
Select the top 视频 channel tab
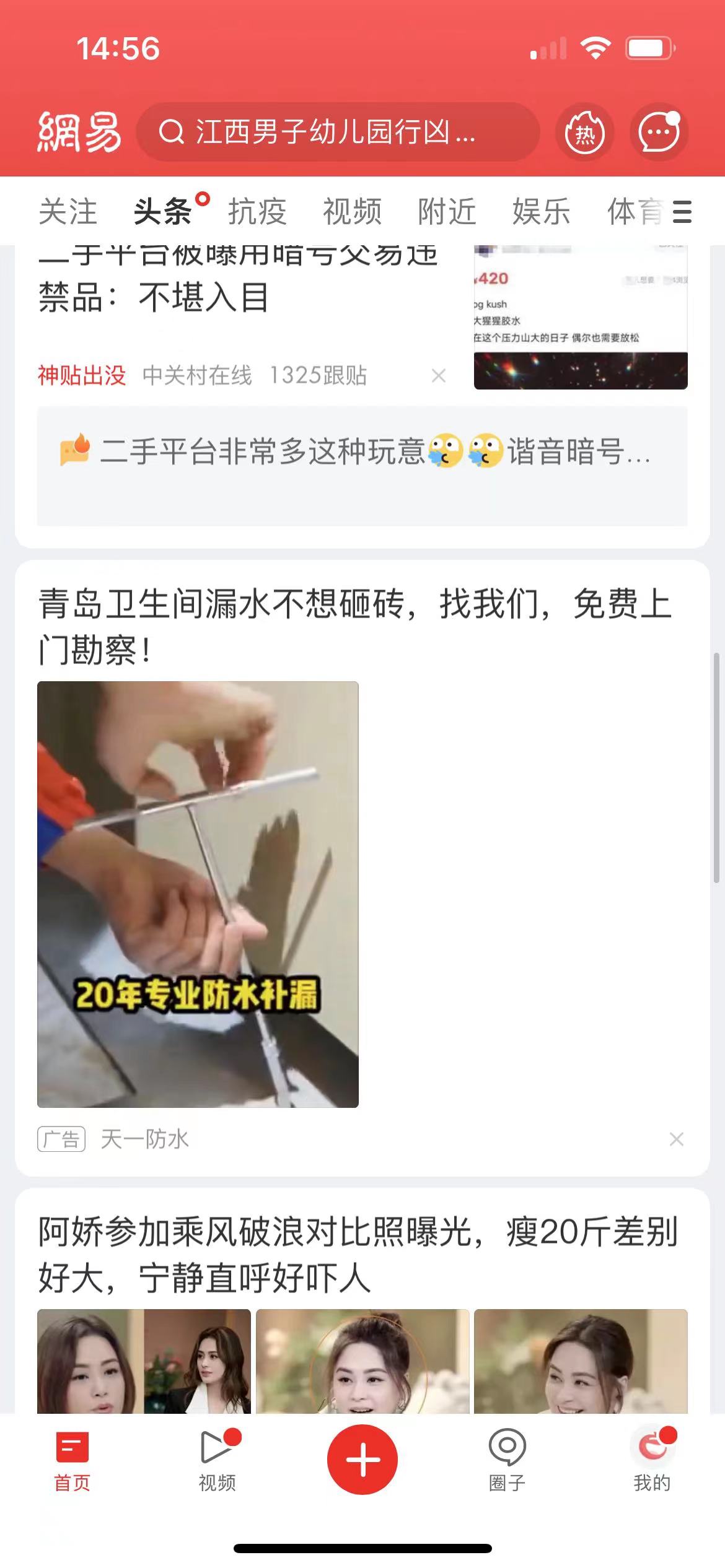click(352, 212)
